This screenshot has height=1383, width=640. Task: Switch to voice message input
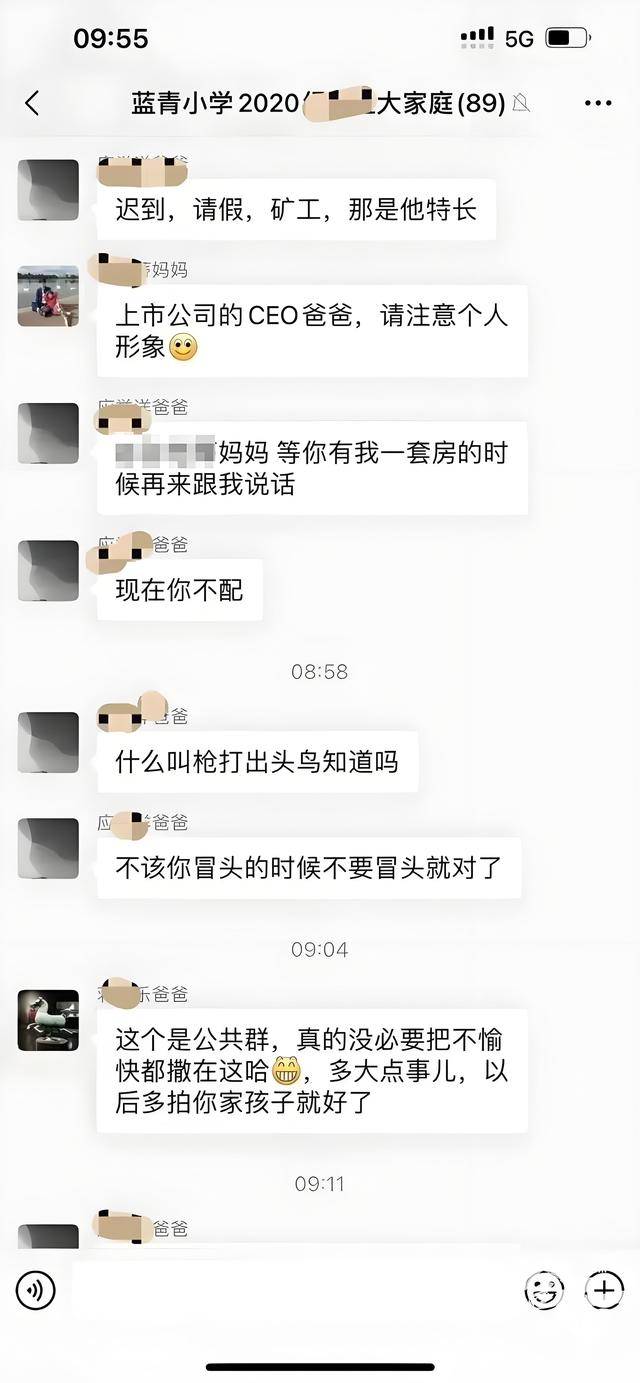pos(36,1291)
